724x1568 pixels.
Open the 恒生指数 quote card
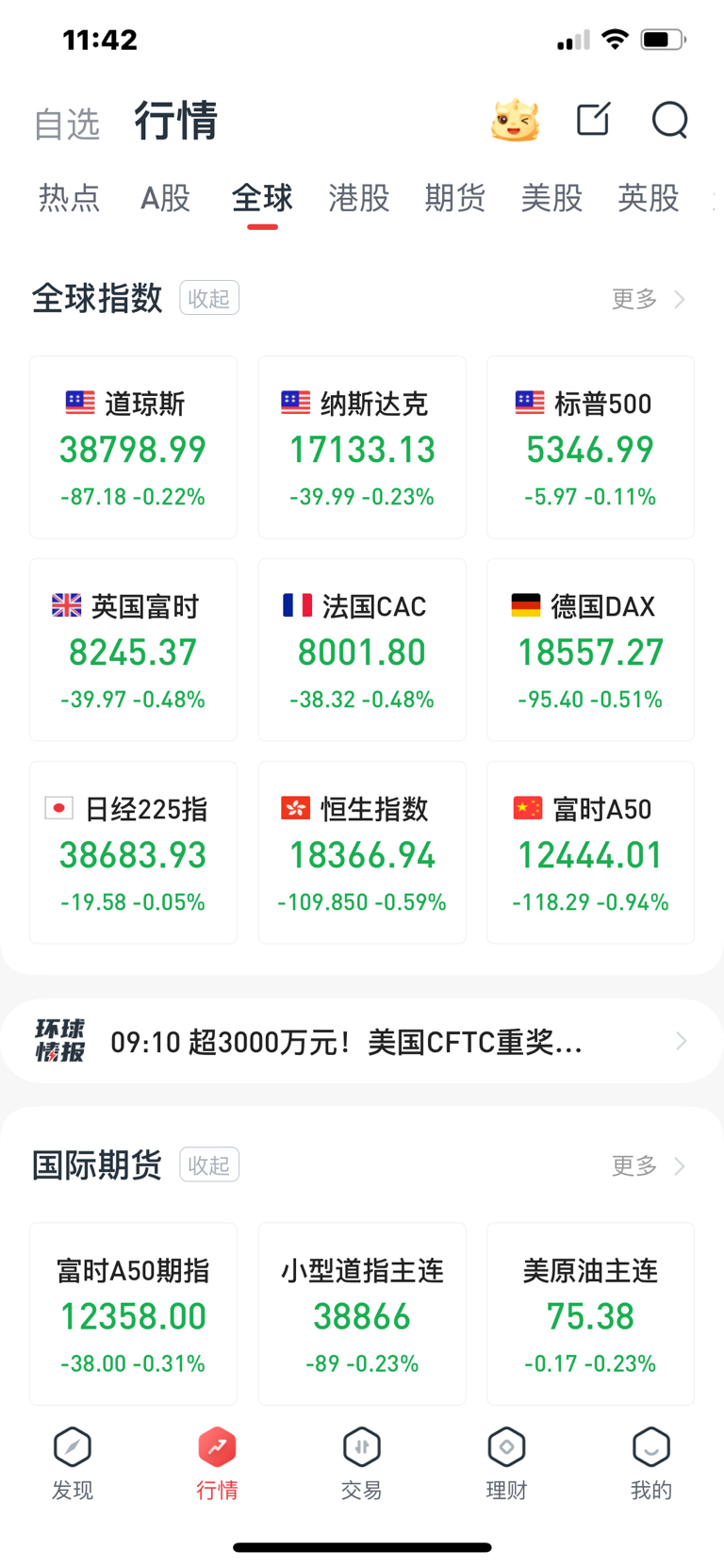tap(361, 851)
